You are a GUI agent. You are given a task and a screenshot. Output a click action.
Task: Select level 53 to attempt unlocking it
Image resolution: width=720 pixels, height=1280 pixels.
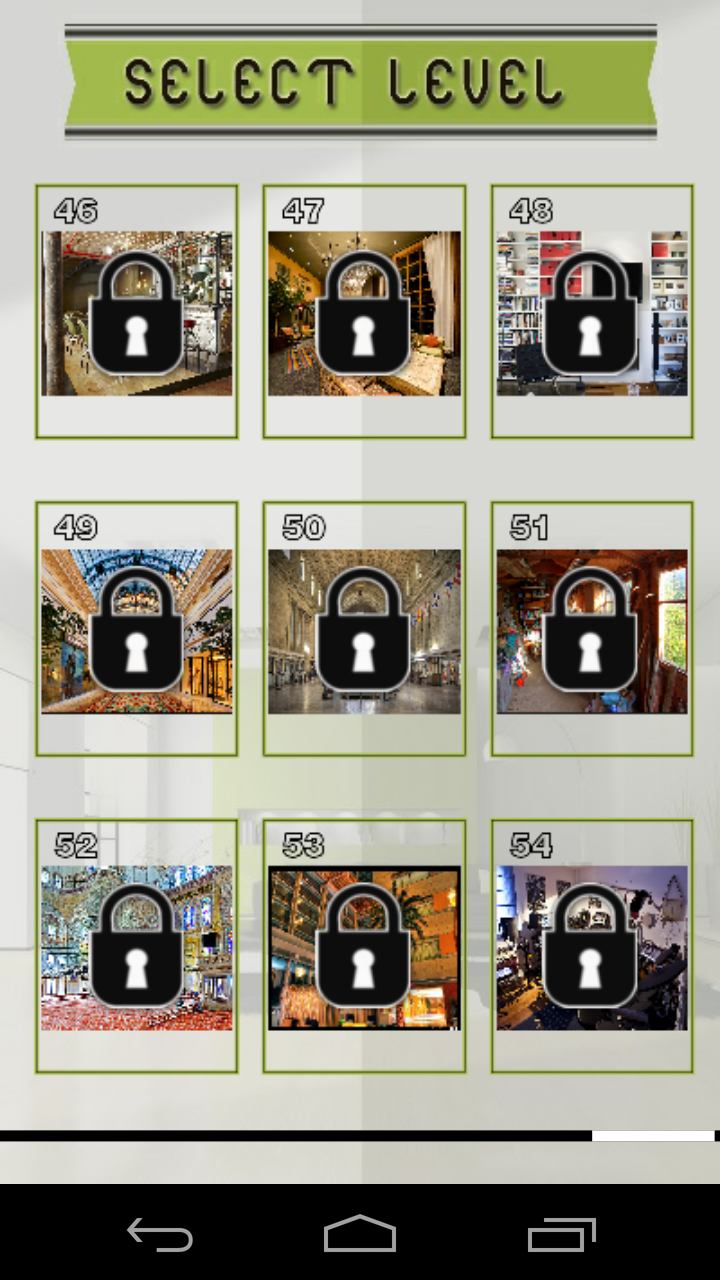pos(363,945)
